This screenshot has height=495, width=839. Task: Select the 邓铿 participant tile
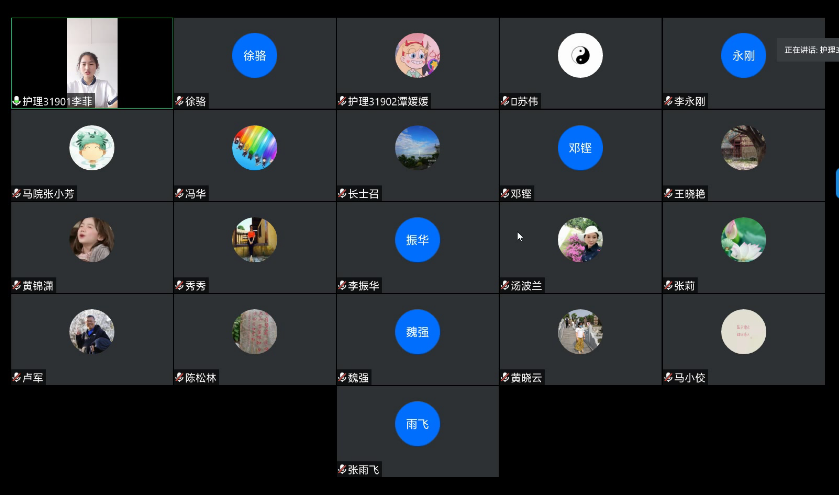click(x=580, y=148)
